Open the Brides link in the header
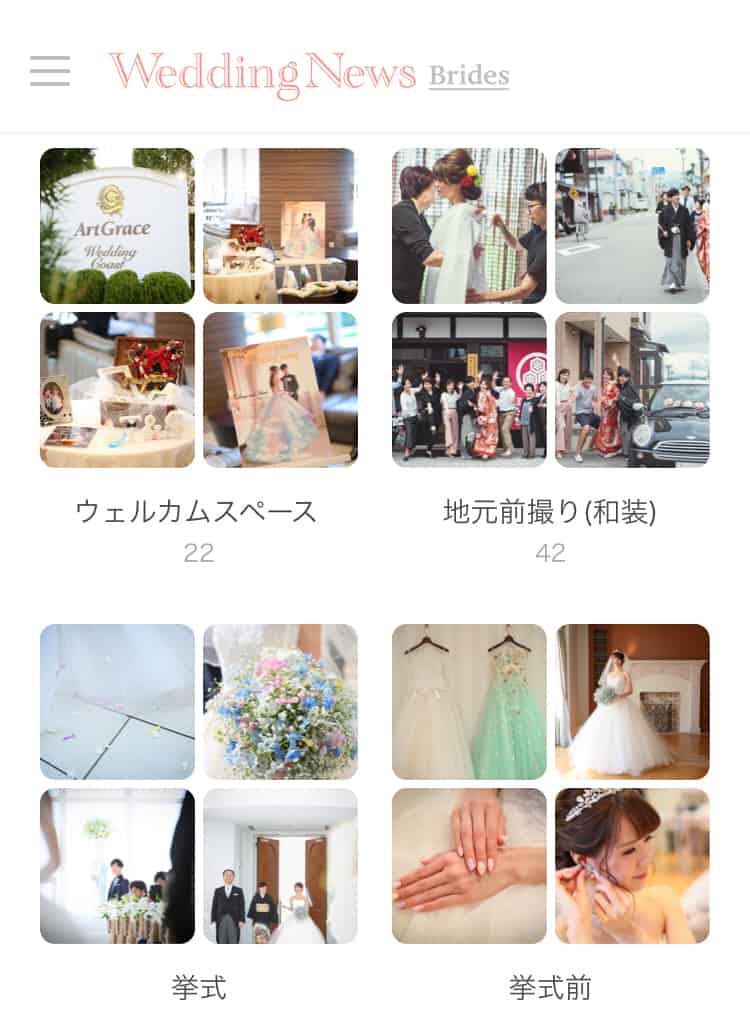 point(468,76)
